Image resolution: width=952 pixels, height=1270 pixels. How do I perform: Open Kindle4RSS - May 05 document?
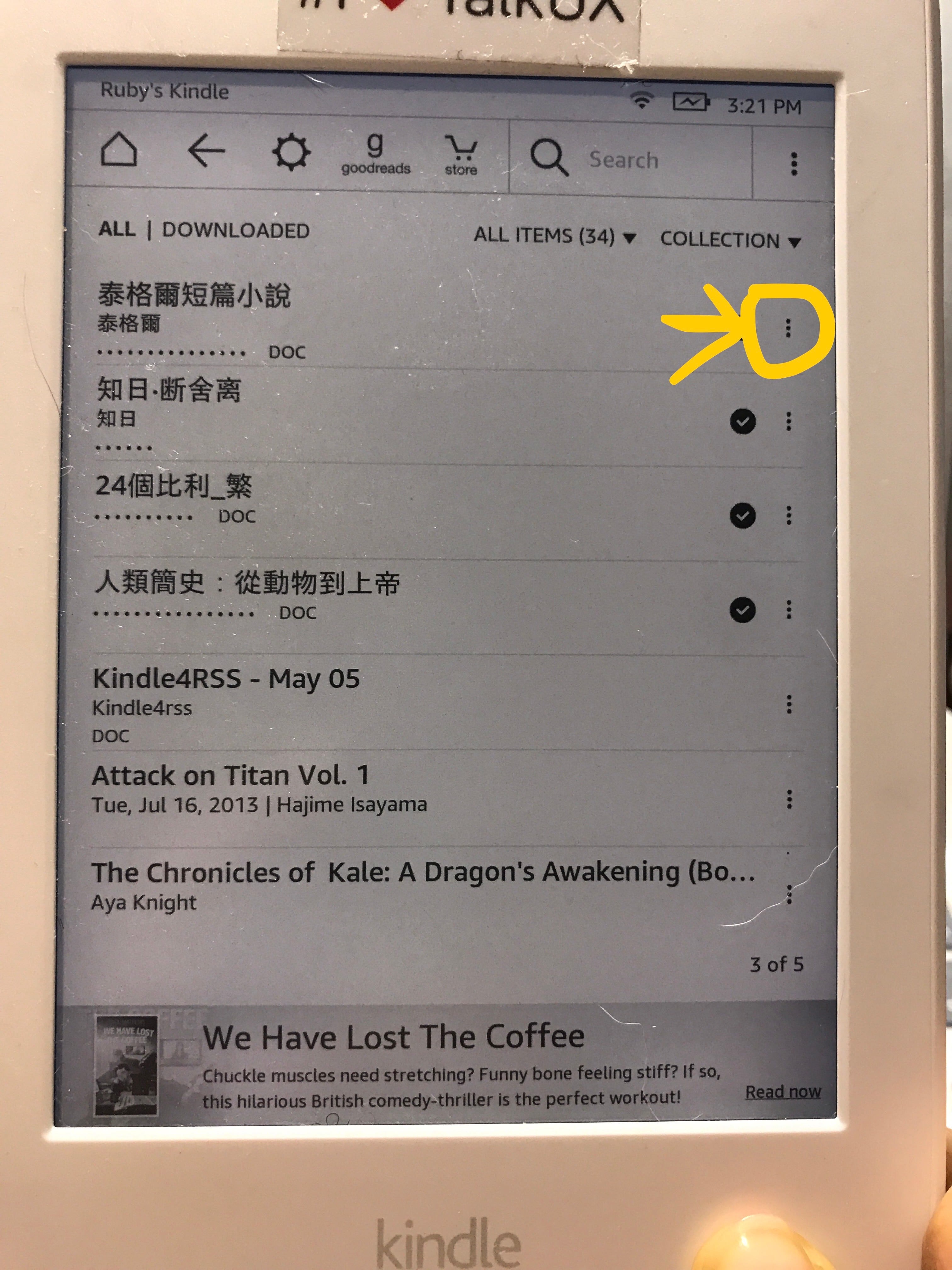coord(226,679)
